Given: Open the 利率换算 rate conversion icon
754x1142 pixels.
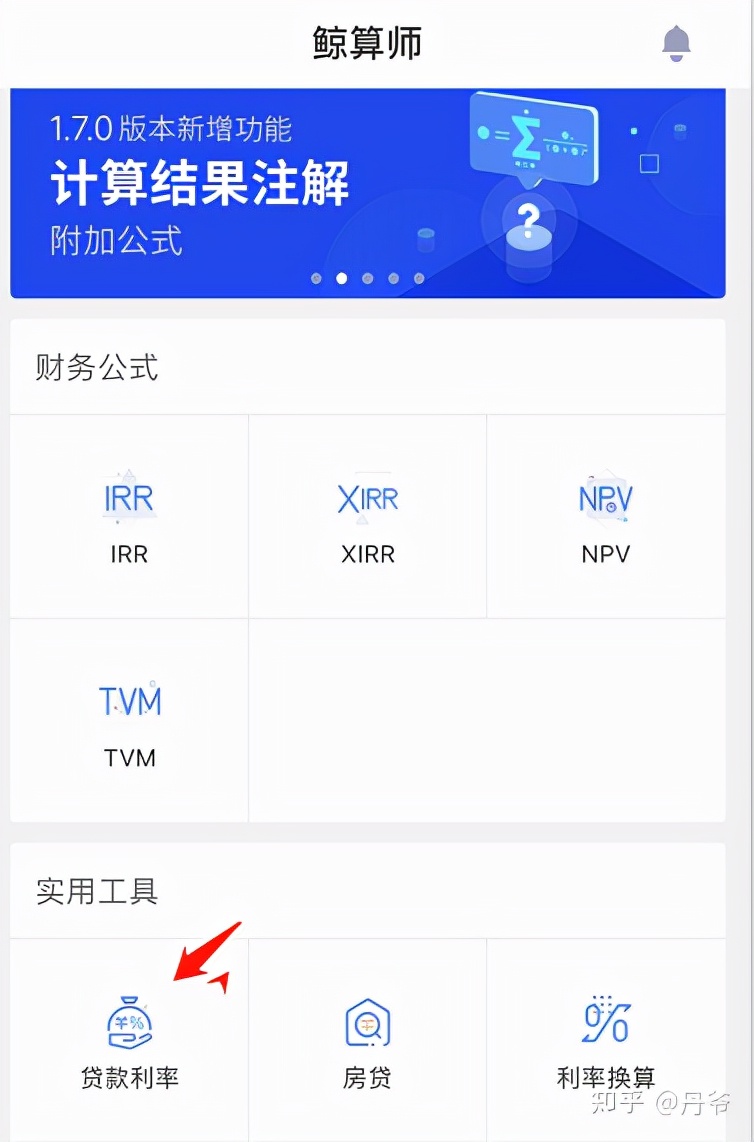Looking at the screenshot, I should coord(605,1023).
